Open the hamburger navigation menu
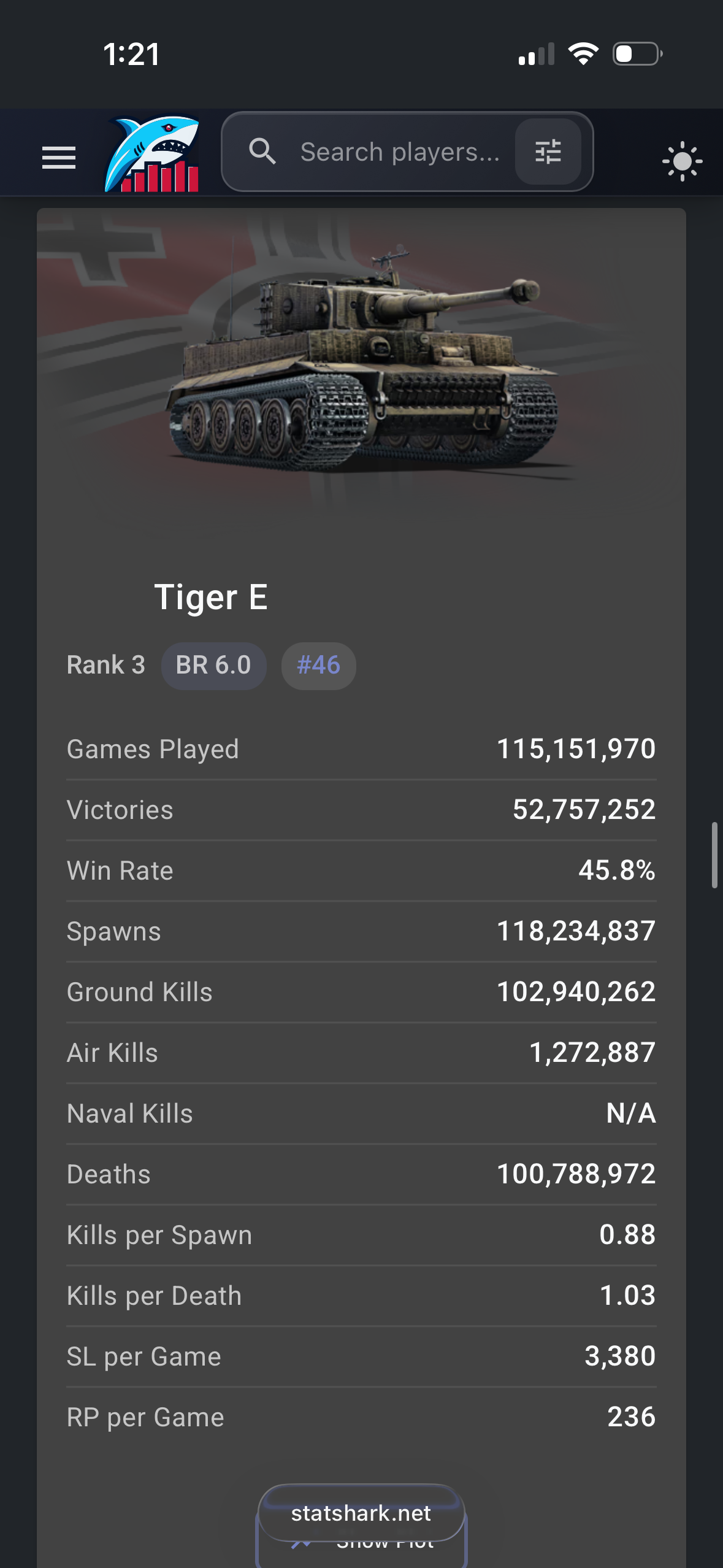723x1568 pixels. [59, 158]
